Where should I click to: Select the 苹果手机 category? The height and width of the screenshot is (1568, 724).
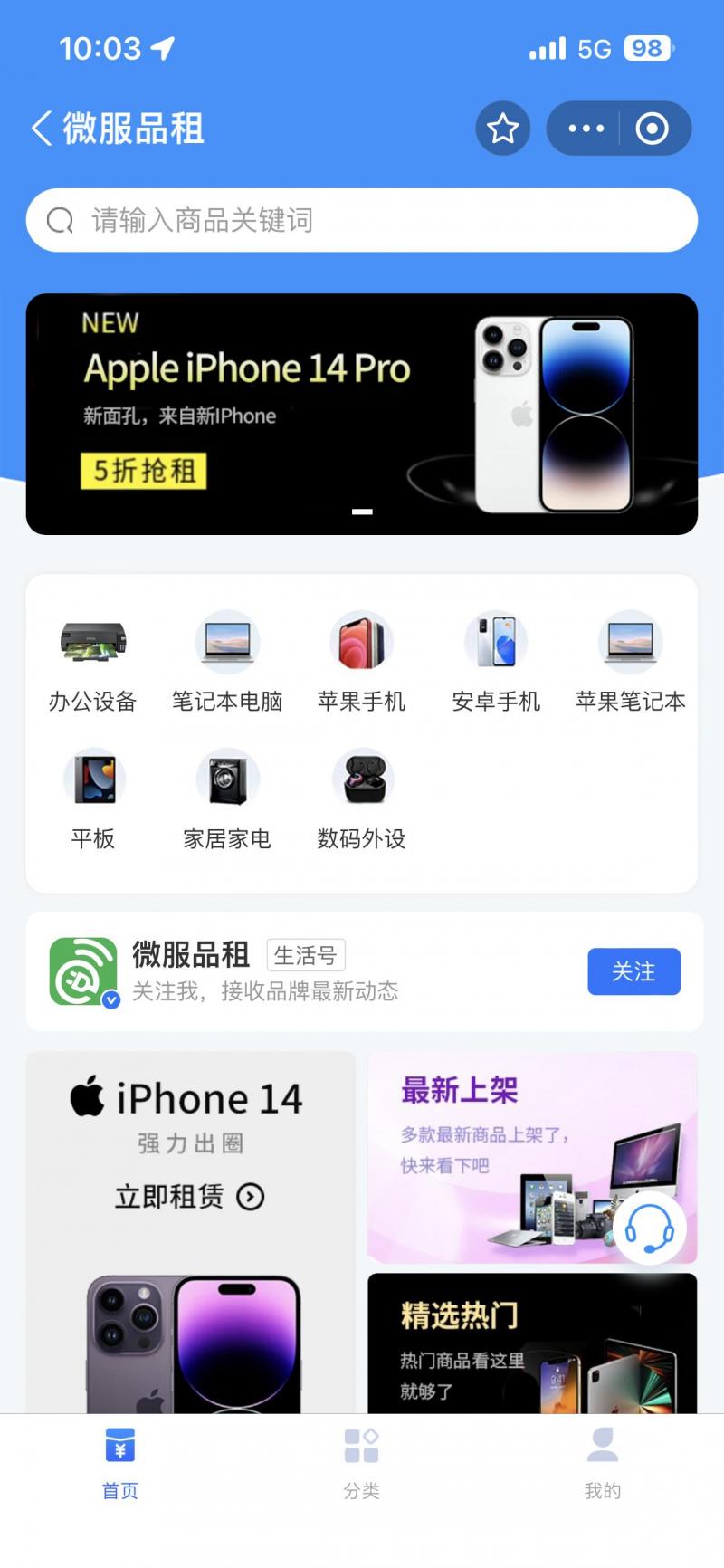tap(361, 661)
